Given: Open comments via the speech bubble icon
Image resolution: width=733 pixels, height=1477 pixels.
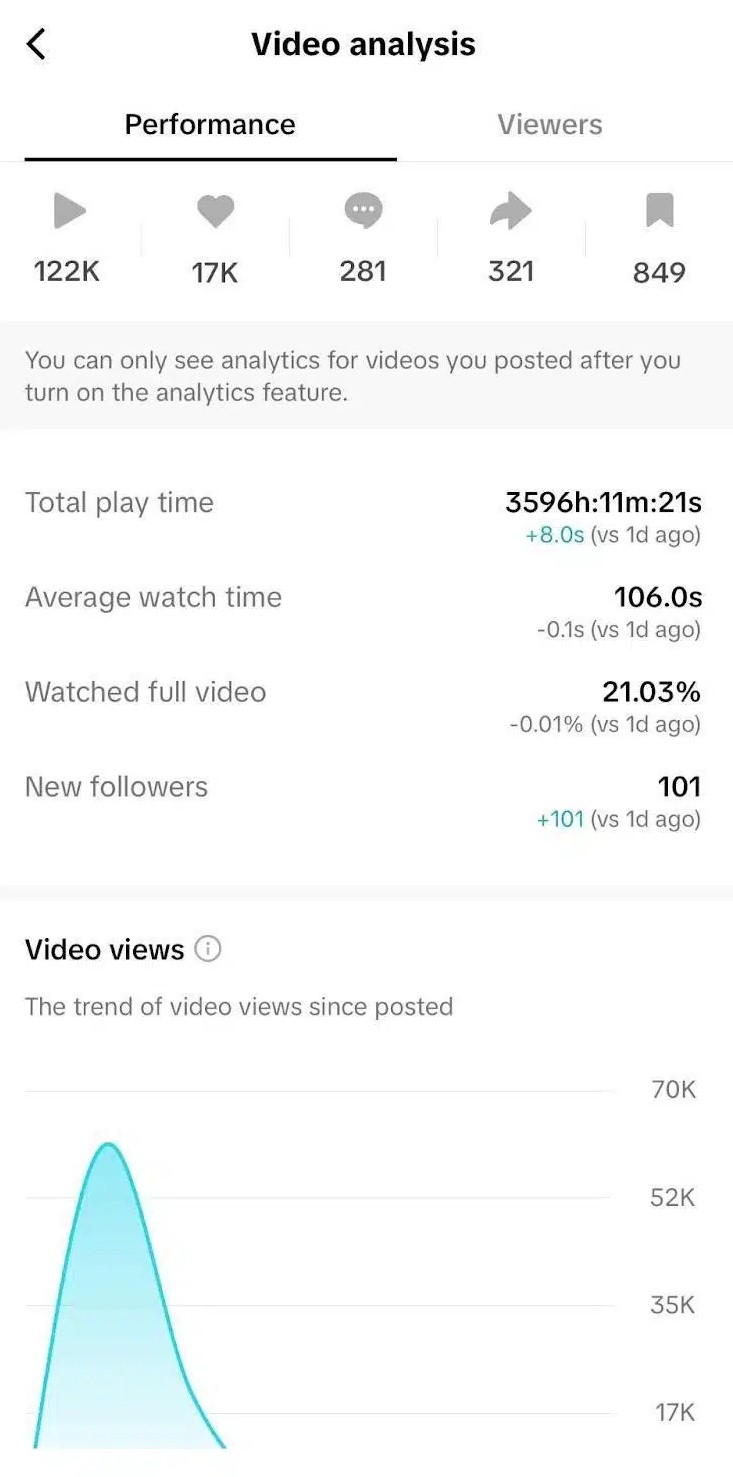Looking at the screenshot, I should point(363,210).
